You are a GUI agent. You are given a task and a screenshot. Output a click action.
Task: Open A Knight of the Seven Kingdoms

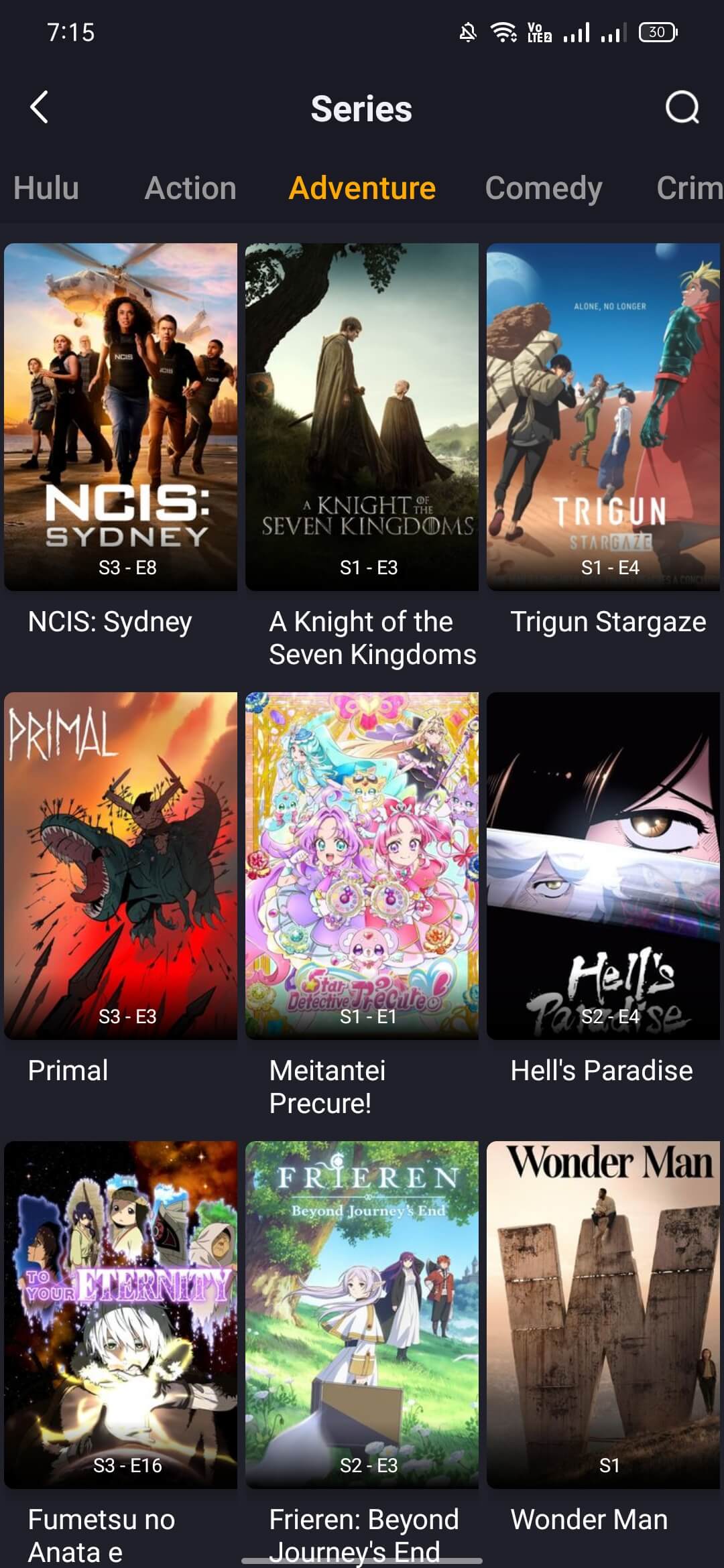coord(362,417)
